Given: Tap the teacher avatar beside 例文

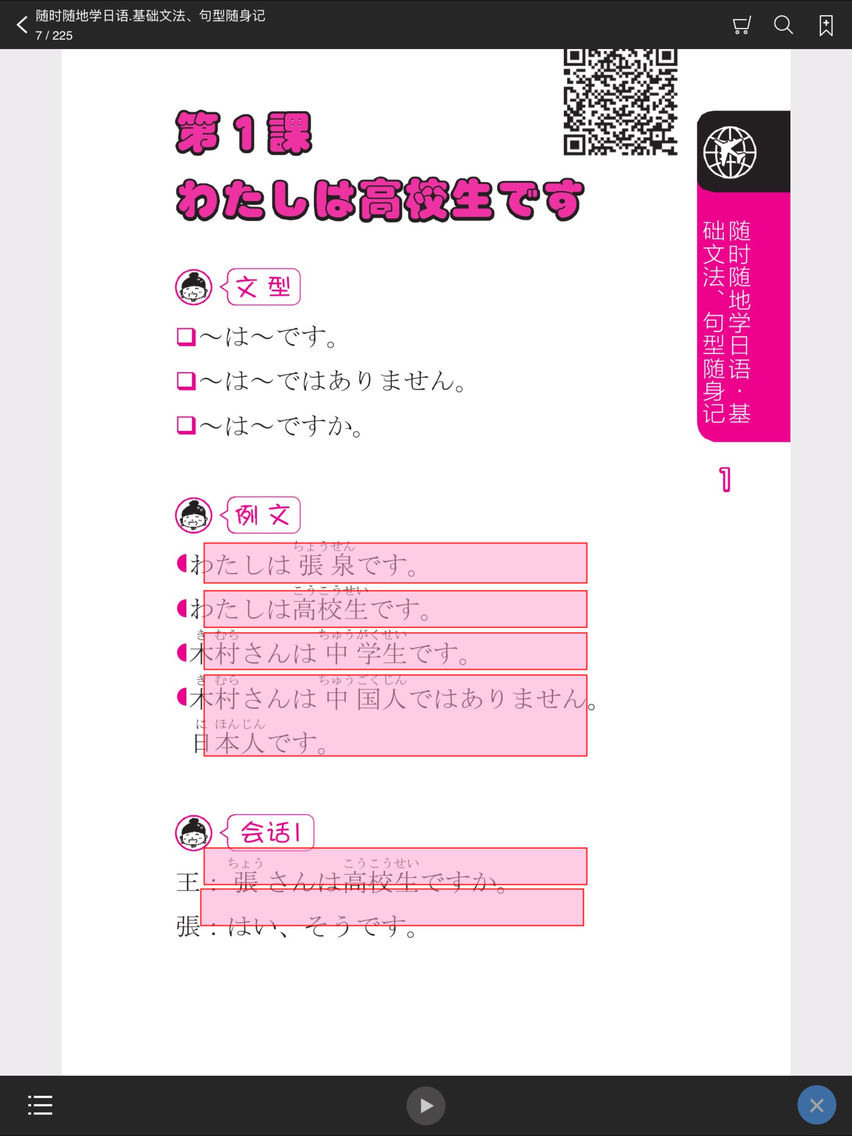Looking at the screenshot, I should coord(192,514).
